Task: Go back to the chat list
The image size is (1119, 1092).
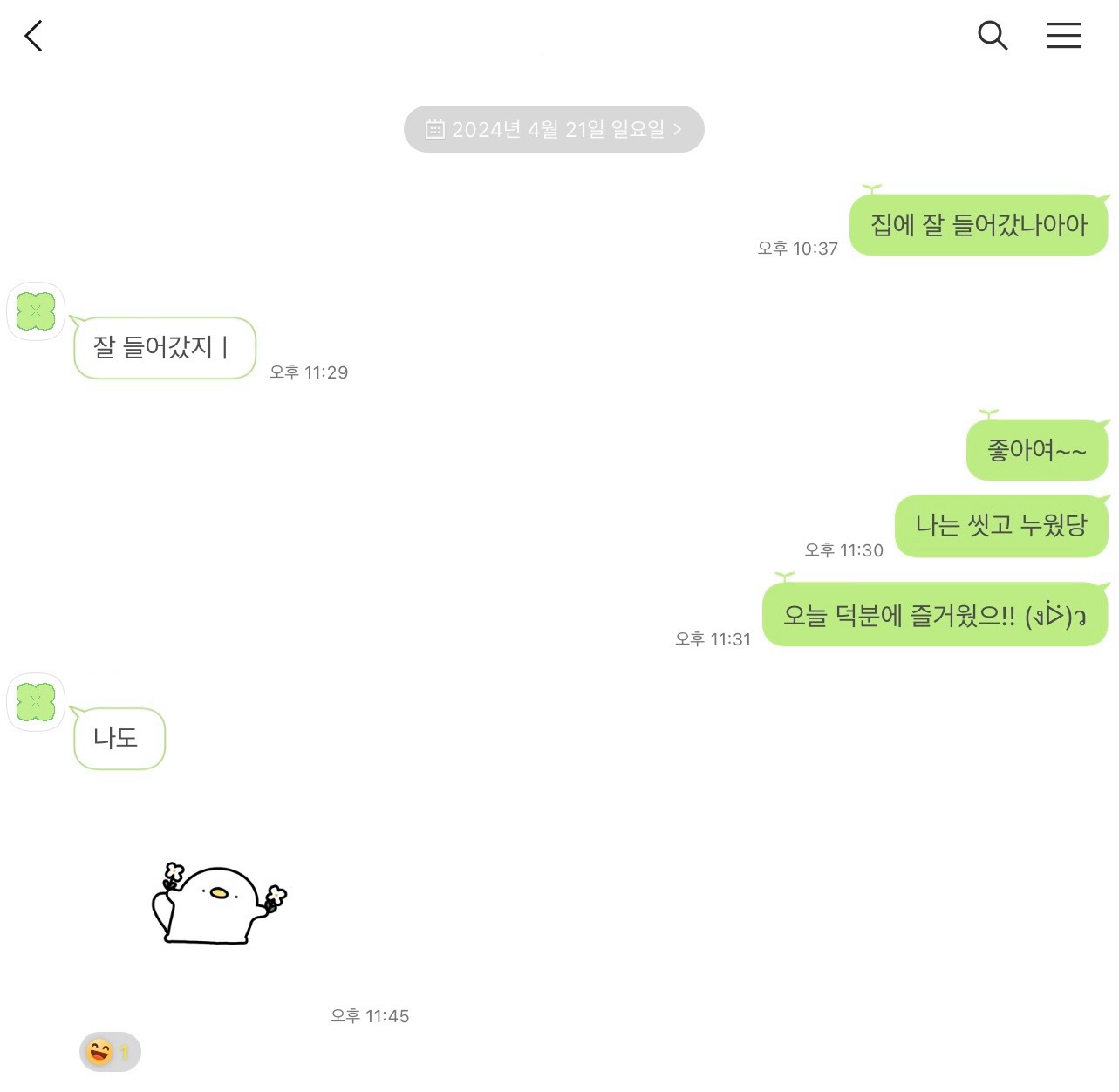Action: pos(34,37)
